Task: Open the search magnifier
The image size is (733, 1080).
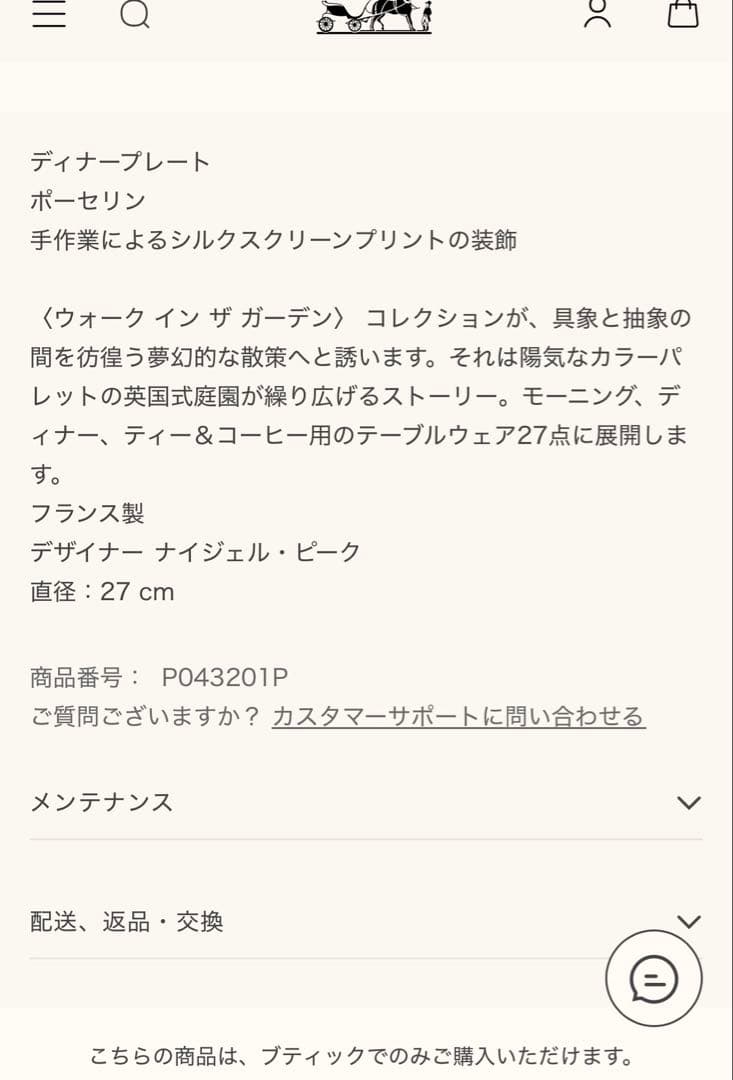Action: click(135, 13)
